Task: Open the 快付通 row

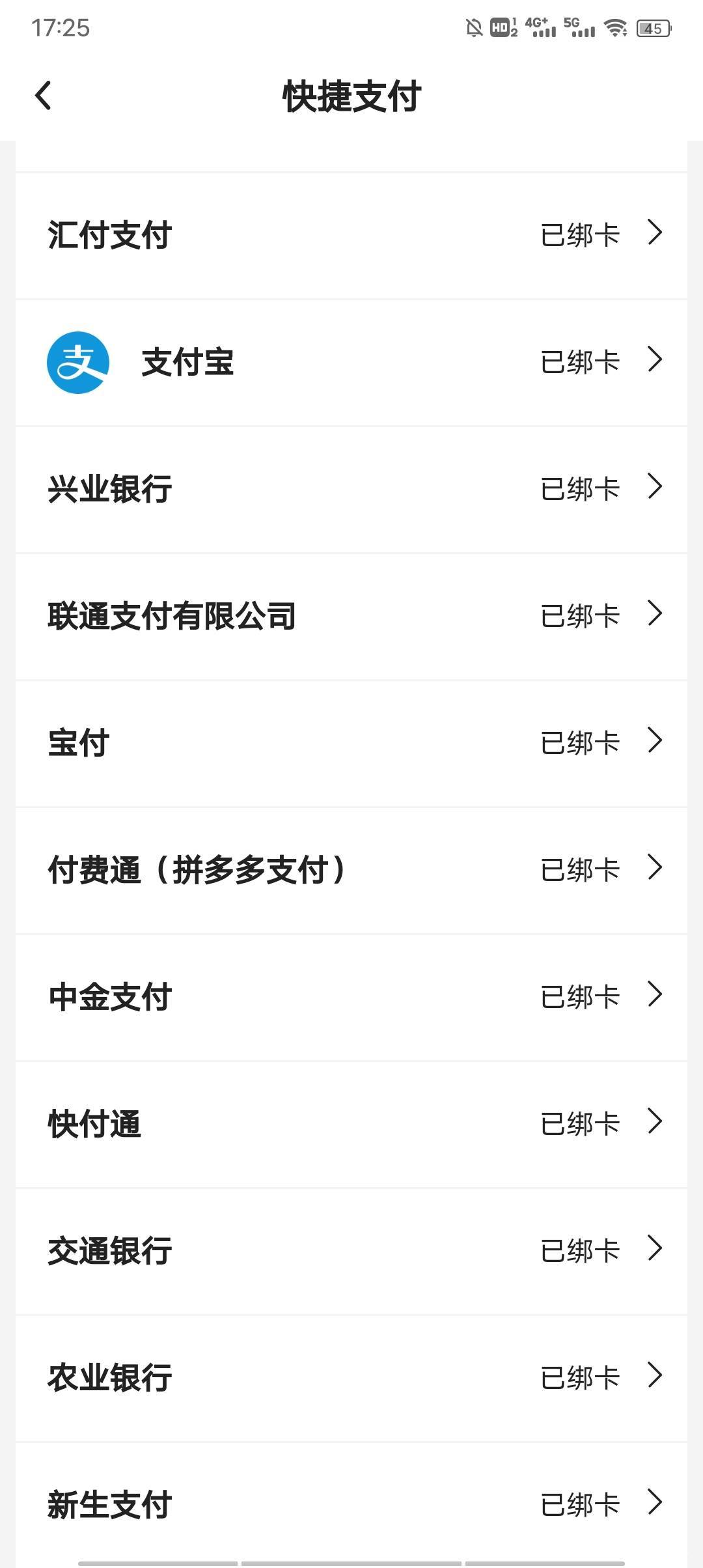Action: click(x=351, y=1125)
